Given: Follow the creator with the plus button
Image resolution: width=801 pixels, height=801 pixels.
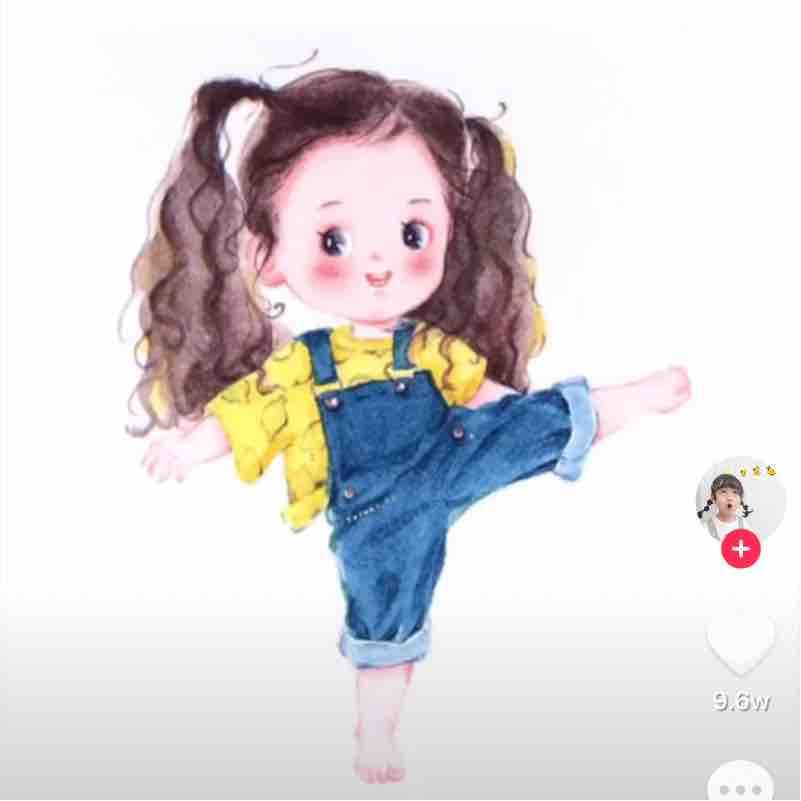Looking at the screenshot, I should click(x=741, y=548).
